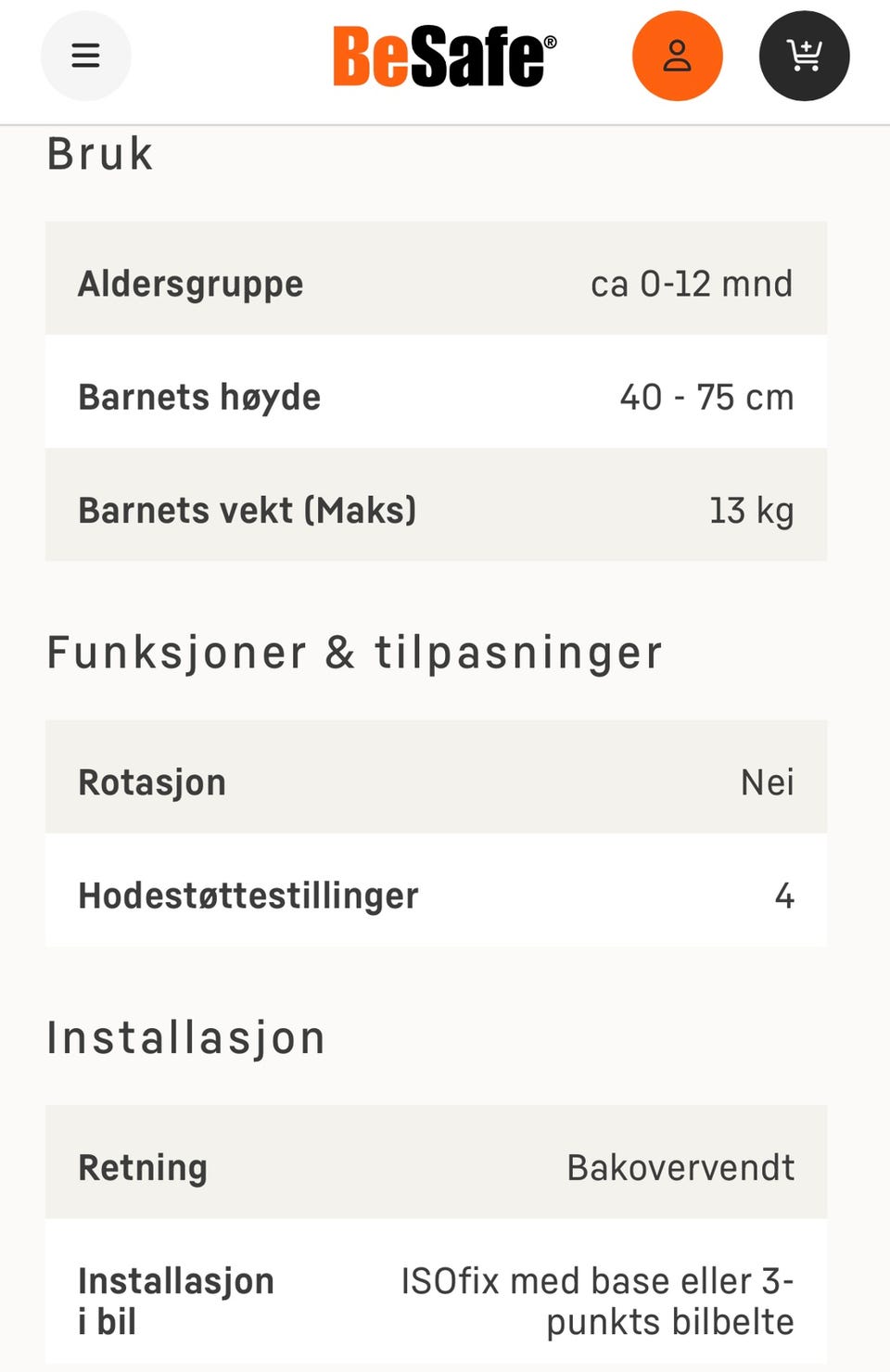Click the Installasjon i bil label

pos(175,1300)
